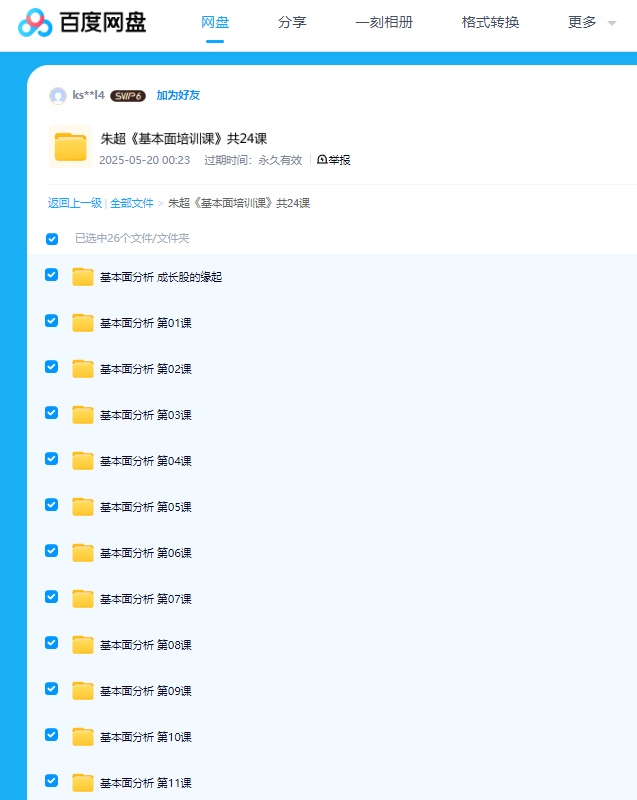
Task: Open folder 基本面分析 第03课
Action: click(145, 415)
